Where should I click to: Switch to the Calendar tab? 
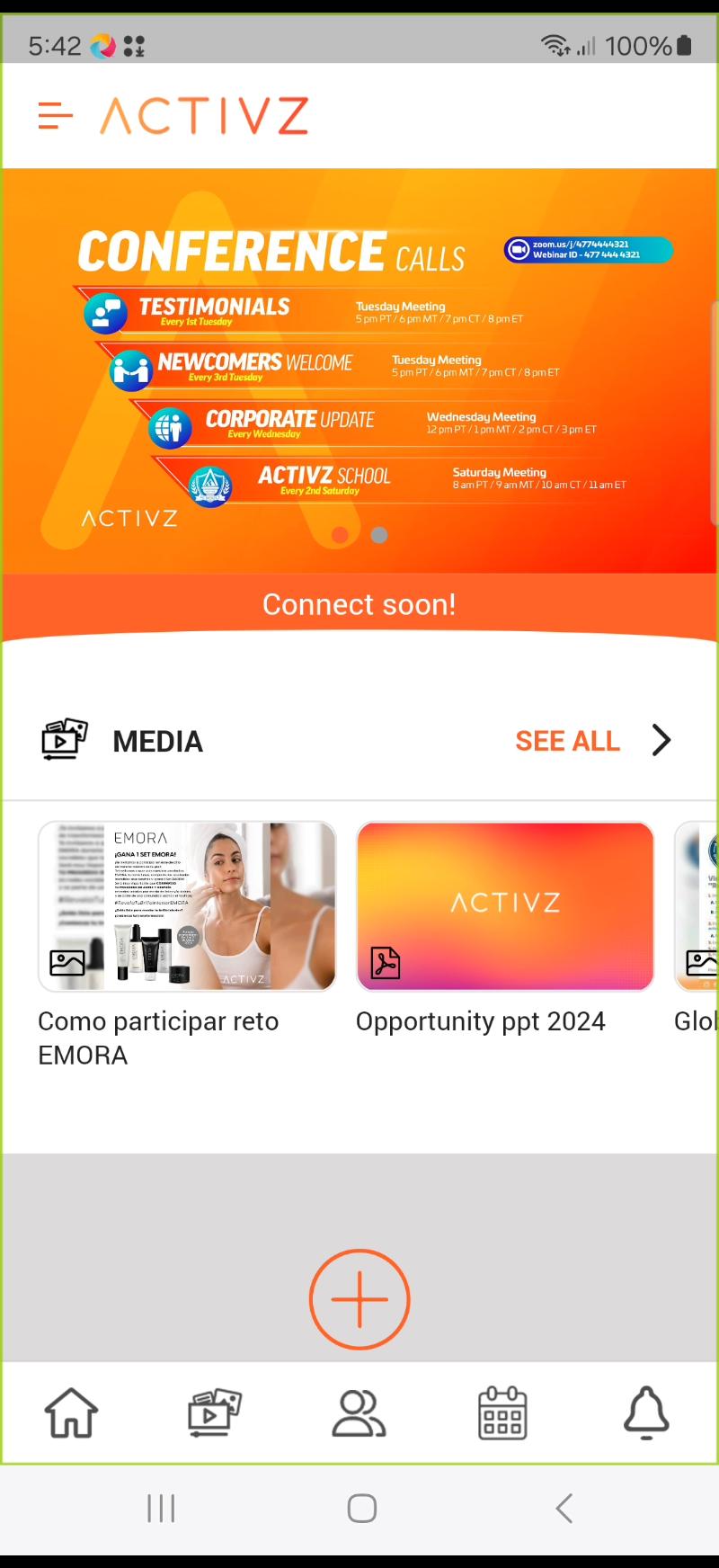(x=502, y=1412)
